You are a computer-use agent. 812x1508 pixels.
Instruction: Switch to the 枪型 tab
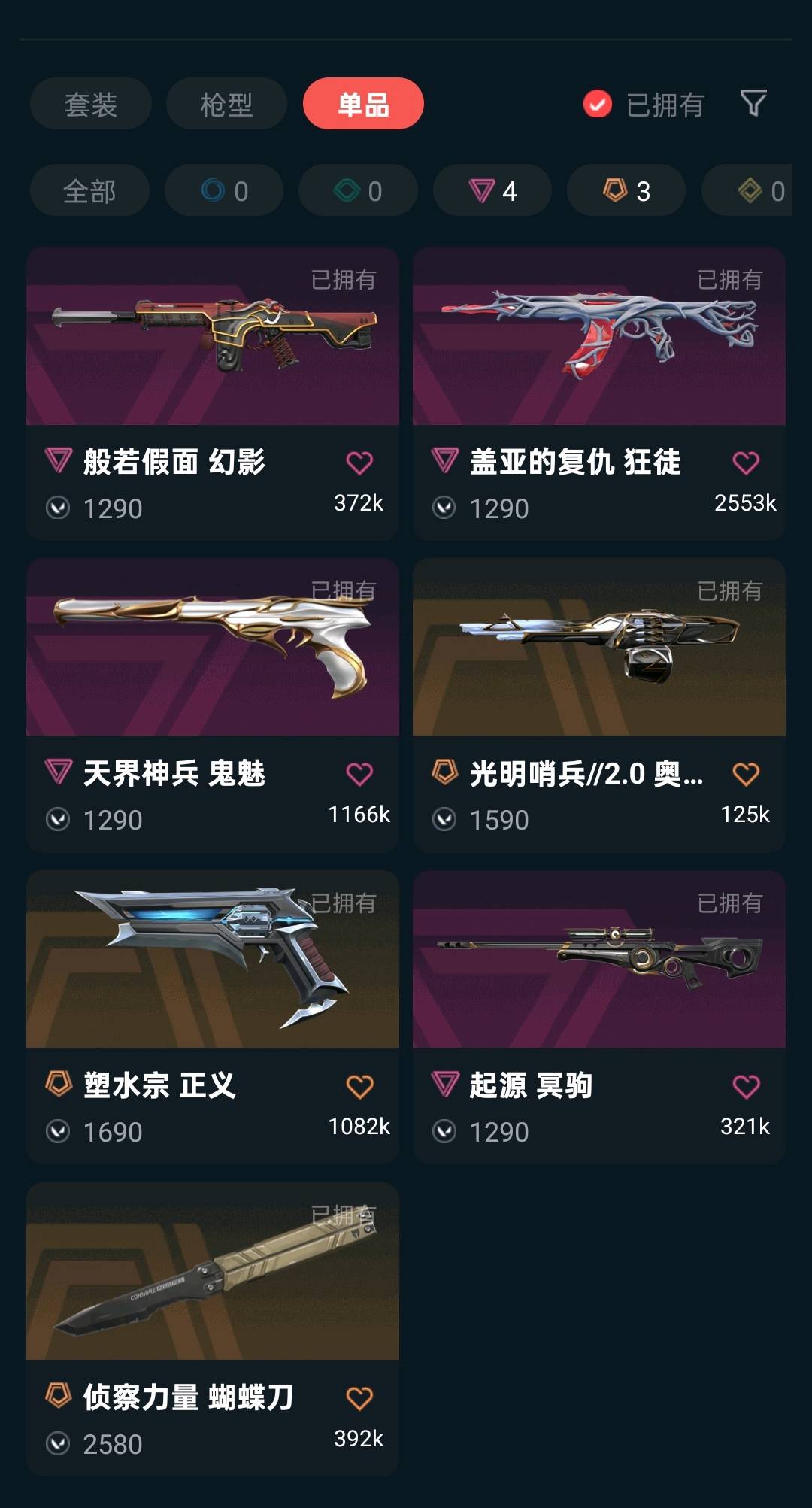click(226, 104)
